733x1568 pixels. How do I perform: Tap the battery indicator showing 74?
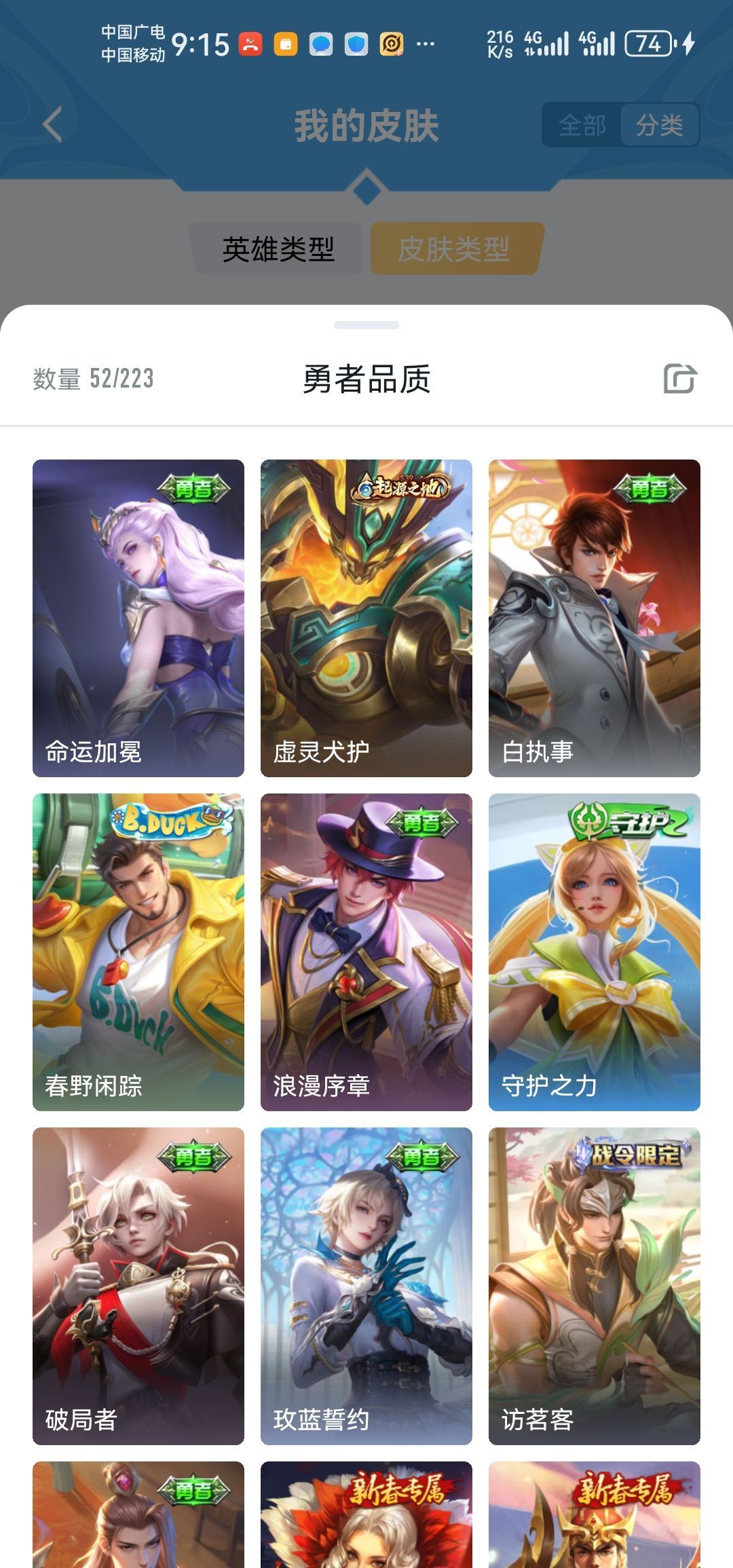pos(647,43)
